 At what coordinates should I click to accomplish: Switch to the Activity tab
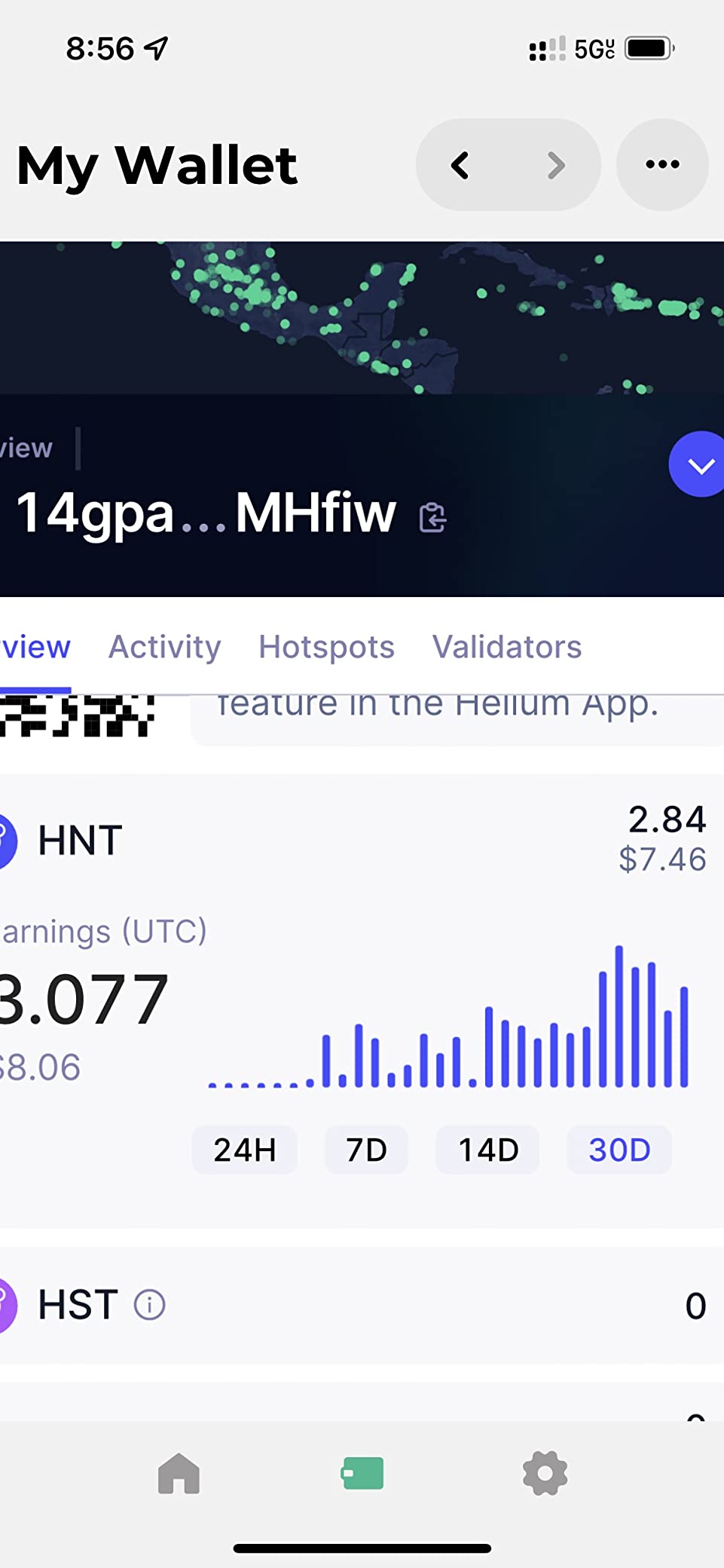(165, 647)
